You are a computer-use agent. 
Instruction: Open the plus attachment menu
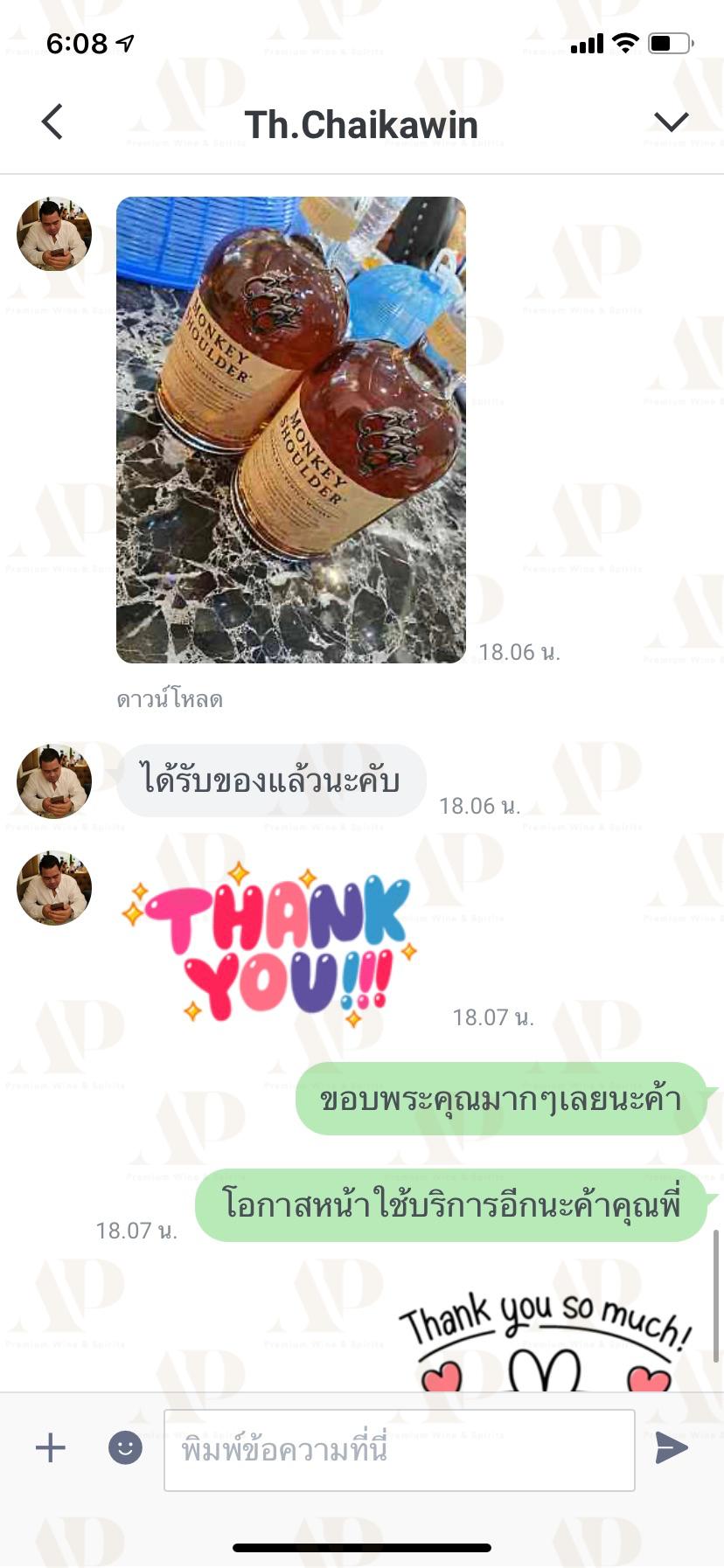pyautogui.click(x=51, y=1447)
